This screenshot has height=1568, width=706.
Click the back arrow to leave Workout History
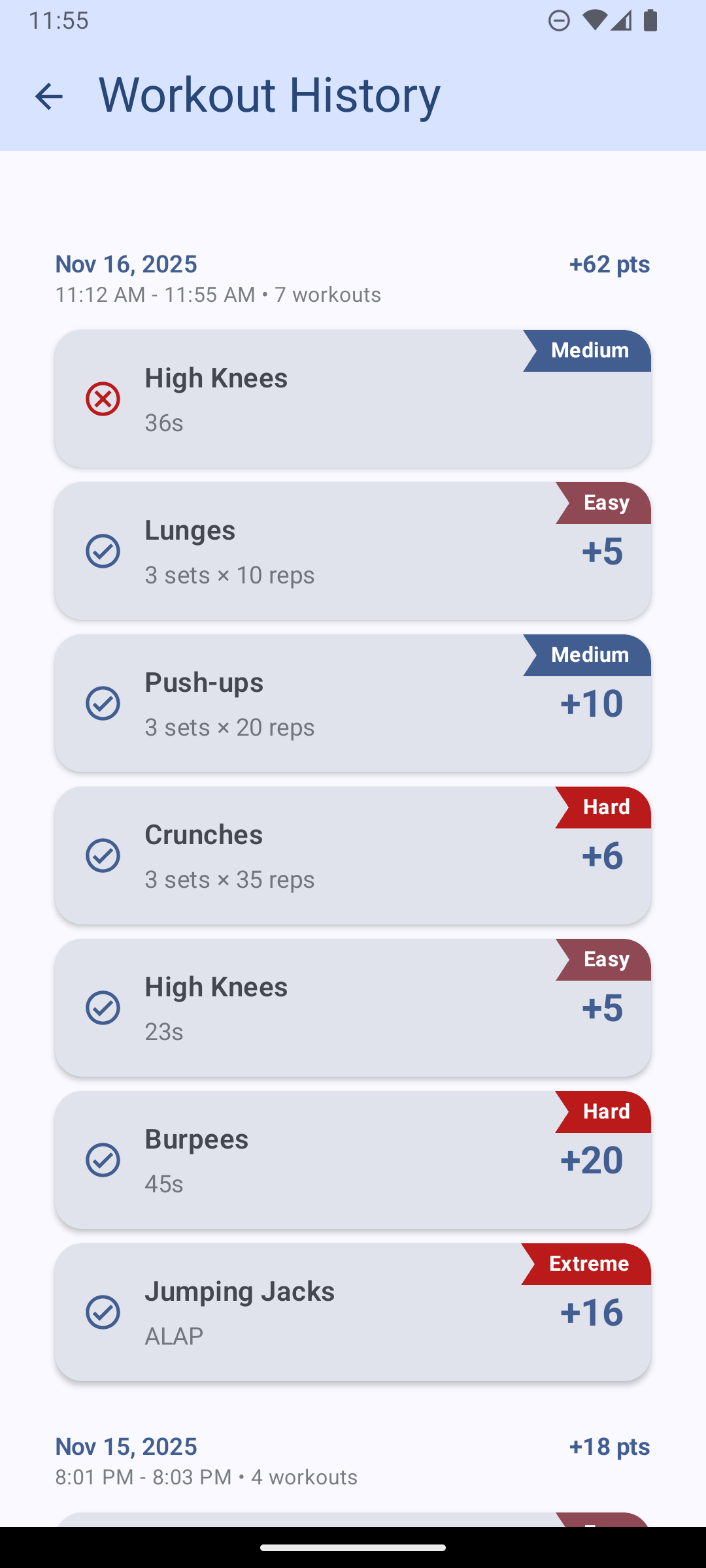tap(50, 96)
